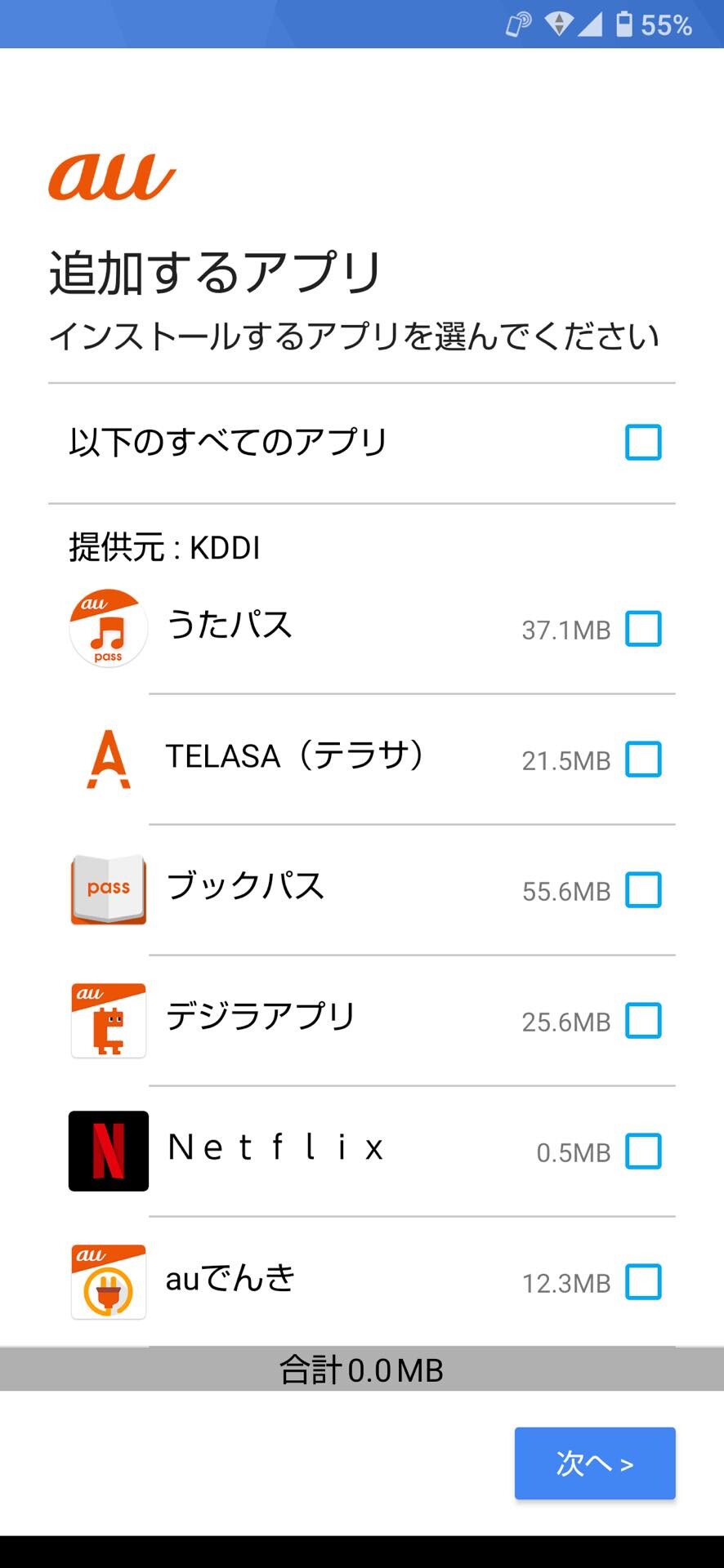
Task: Check the 以下のすべてのアプリ select-all box
Action: [643, 443]
